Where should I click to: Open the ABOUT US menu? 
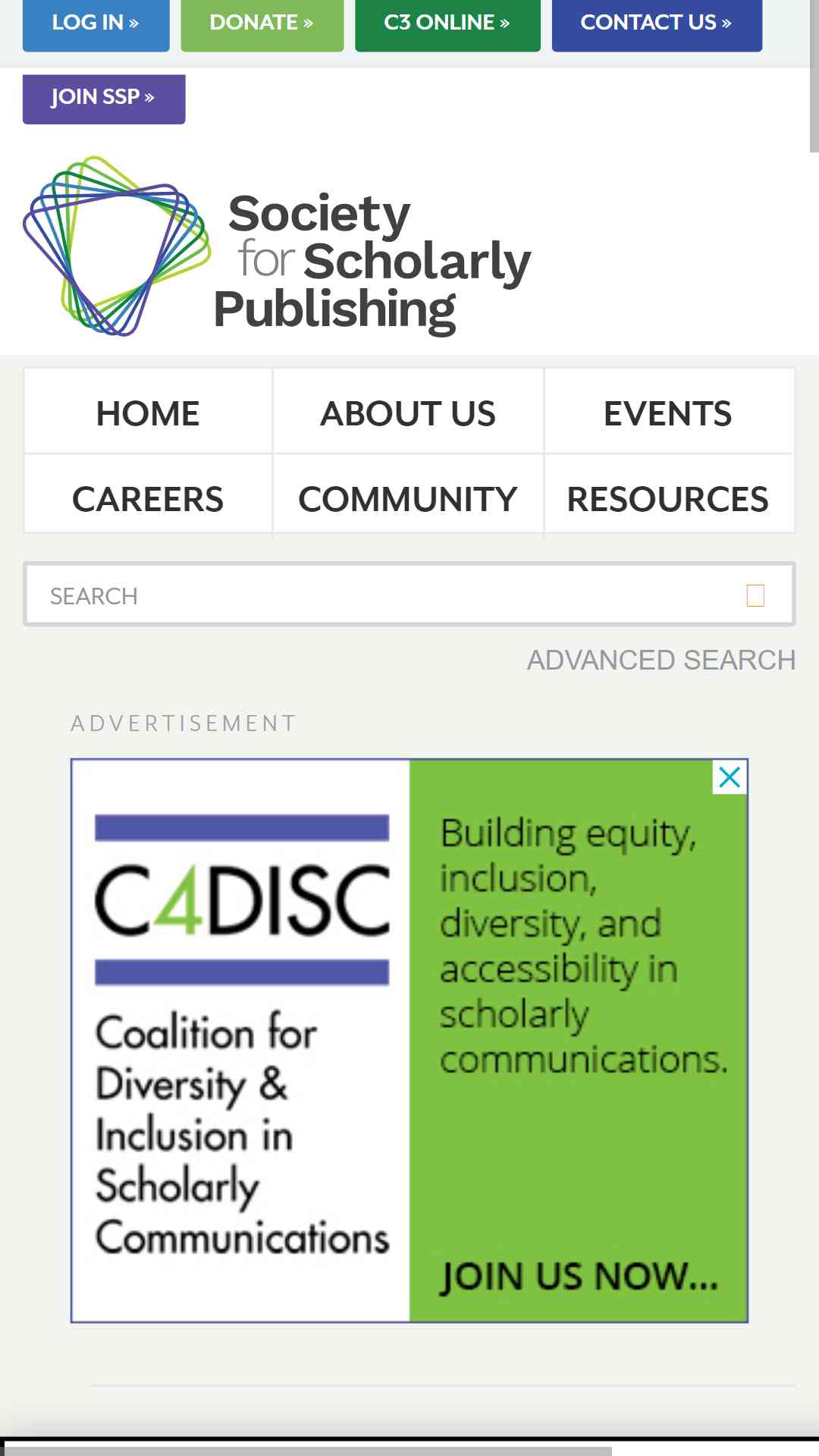click(x=408, y=413)
